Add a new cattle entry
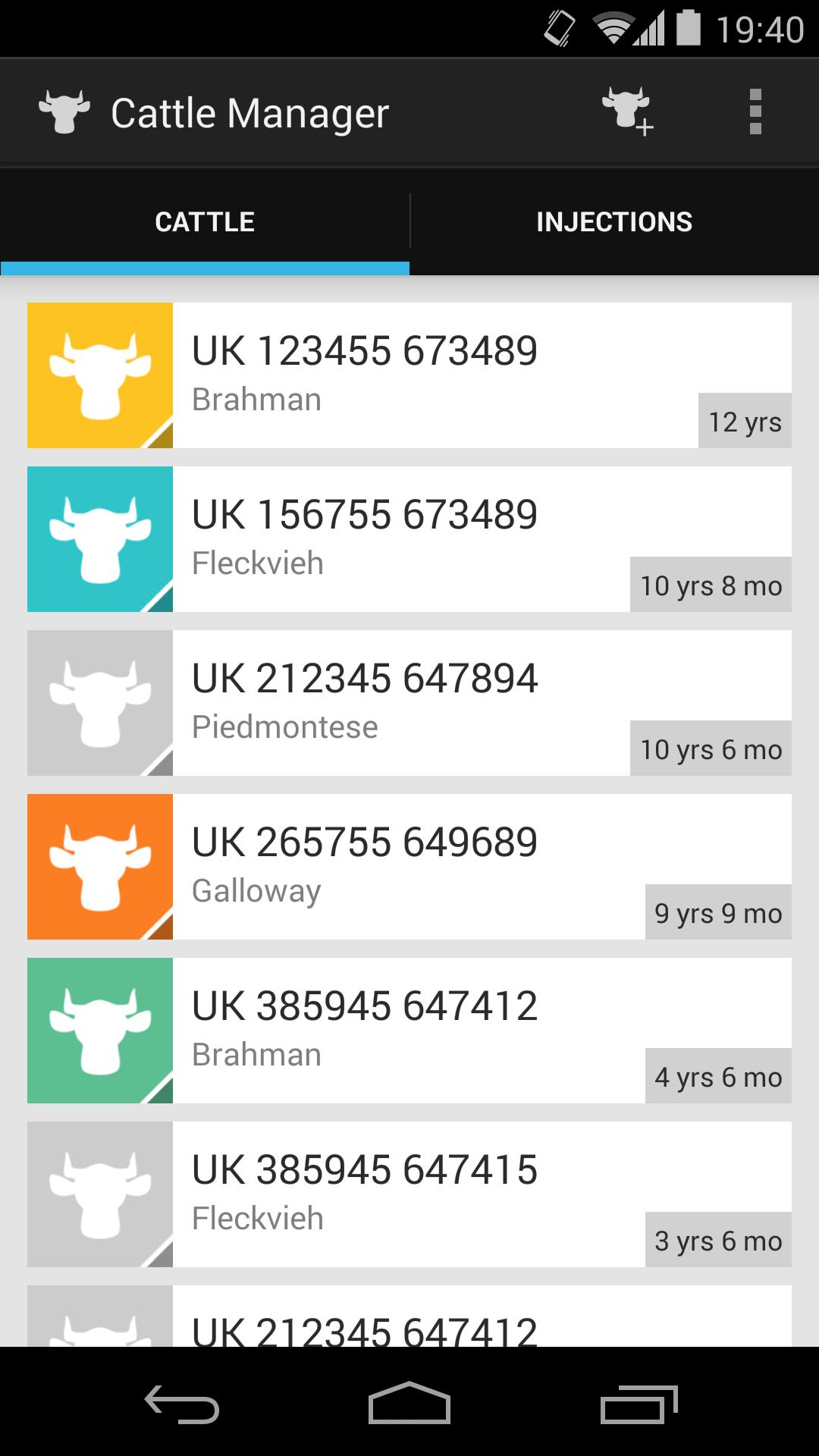Screen dimensions: 819x1456 tap(627, 112)
